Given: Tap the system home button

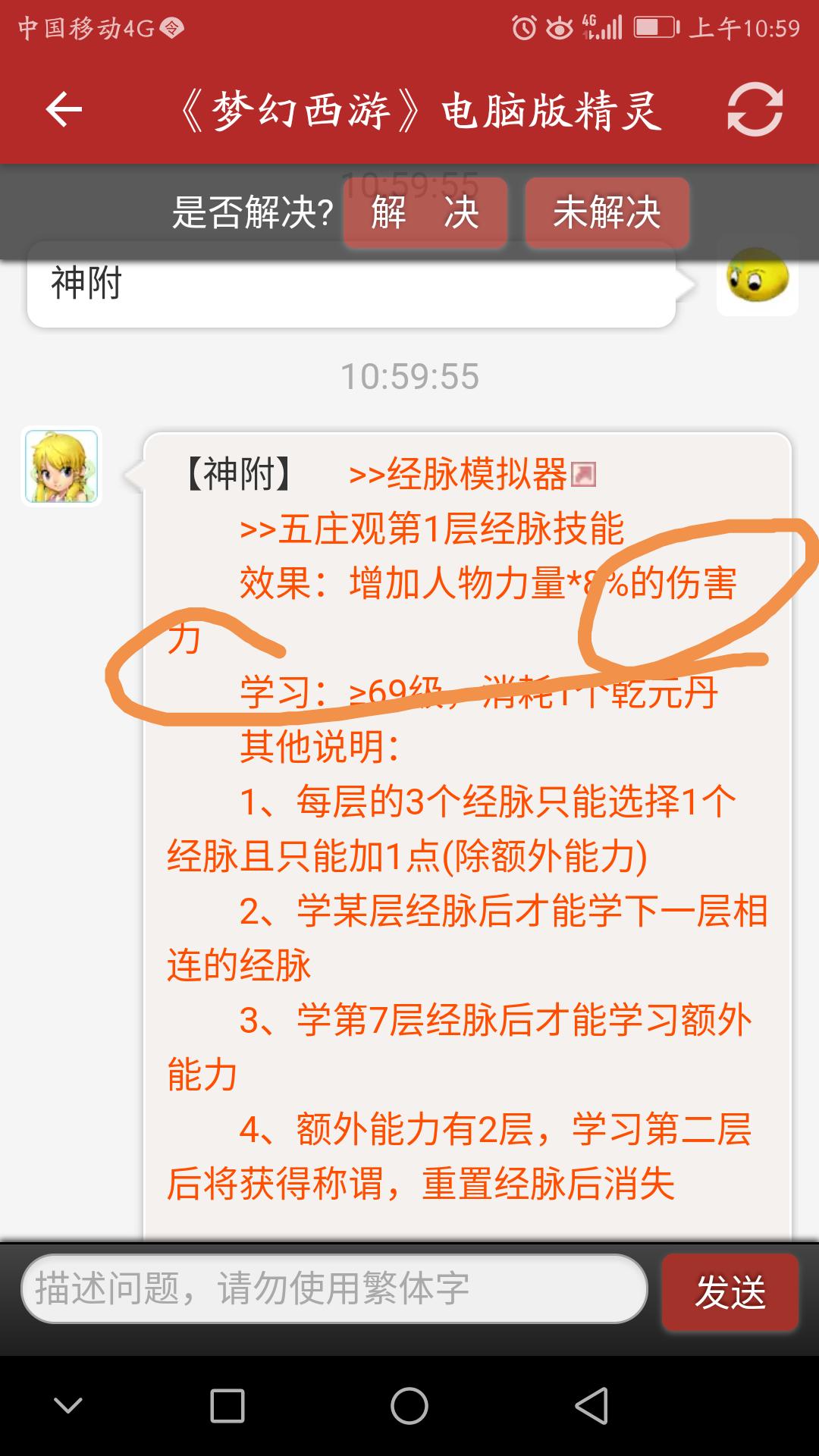Looking at the screenshot, I should [409, 1405].
